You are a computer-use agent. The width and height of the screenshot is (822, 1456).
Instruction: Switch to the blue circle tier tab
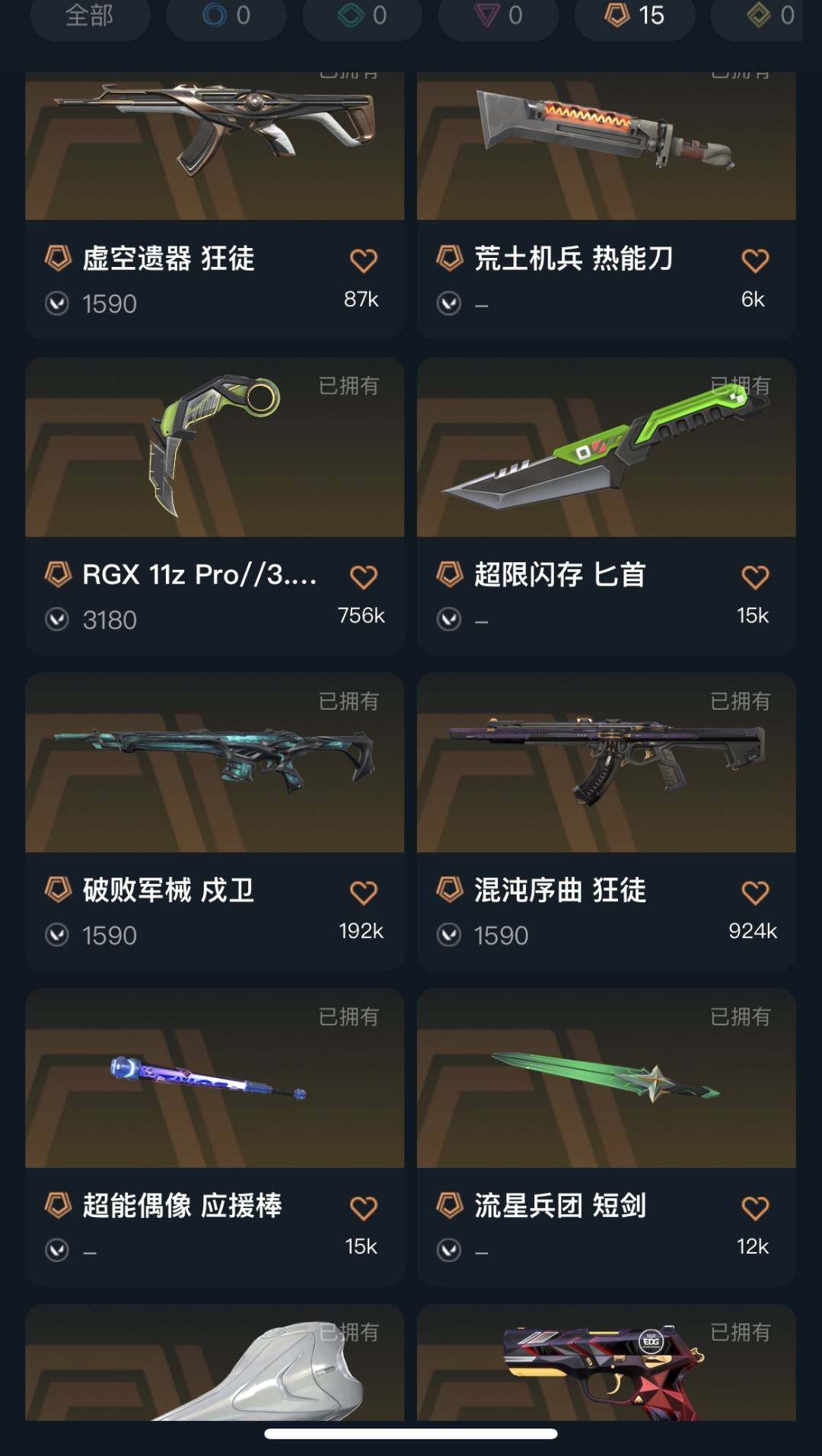pyautogui.click(x=226, y=16)
